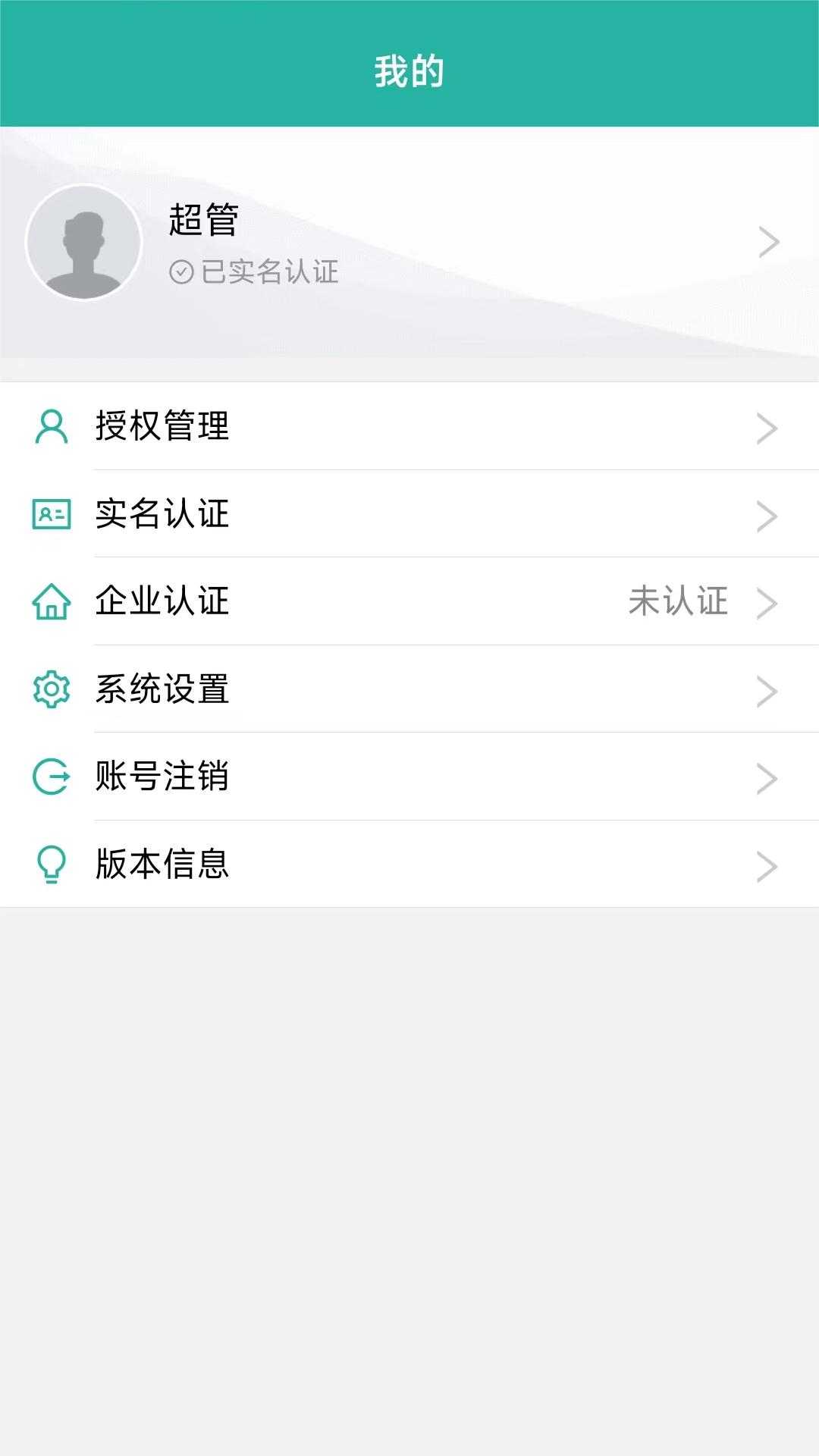Expand 系统设置 via the chevron arrow

coord(767,690)
